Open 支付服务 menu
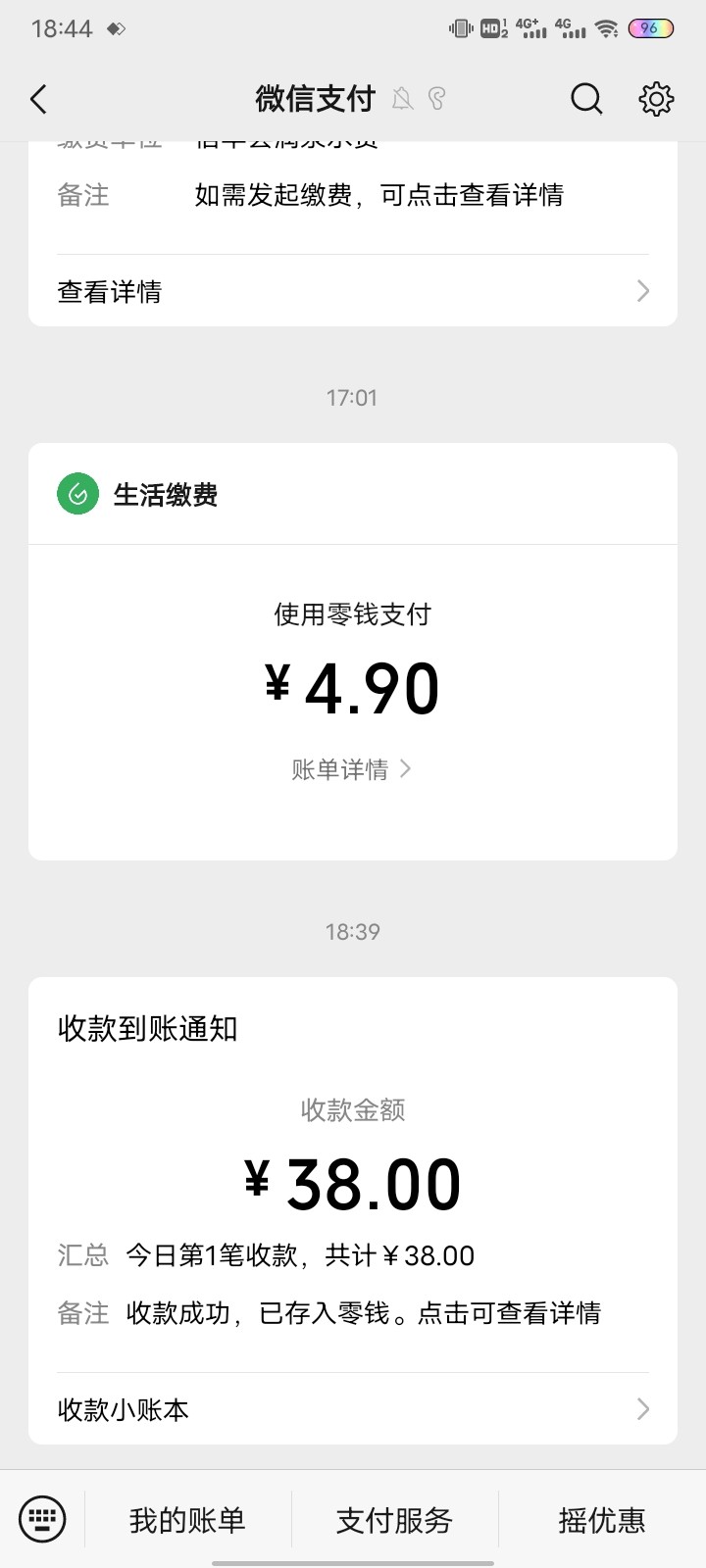This screenshot has width=706, height=1568. pos(394,1520)
